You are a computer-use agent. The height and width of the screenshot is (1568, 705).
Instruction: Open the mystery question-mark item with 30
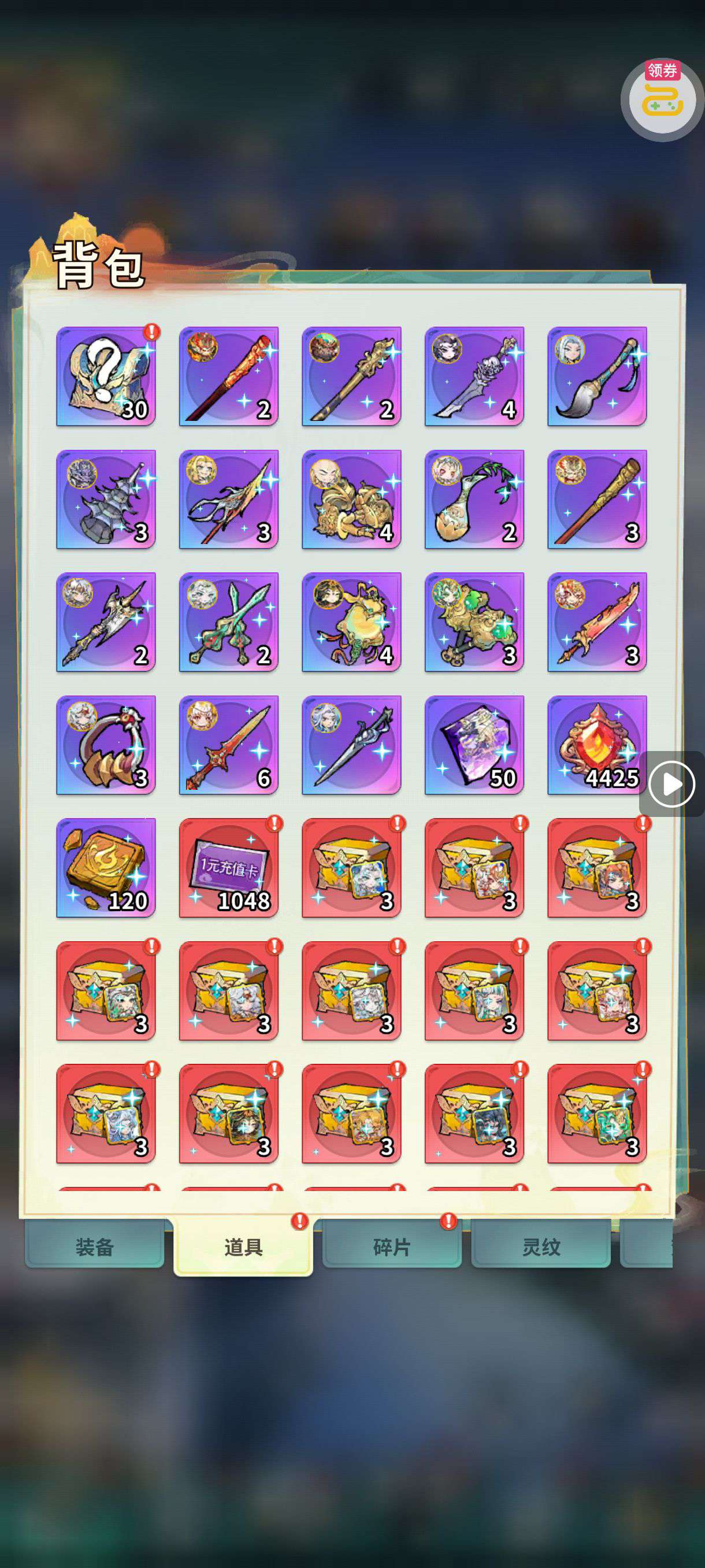pyautogui.click(x=106, y=376)
